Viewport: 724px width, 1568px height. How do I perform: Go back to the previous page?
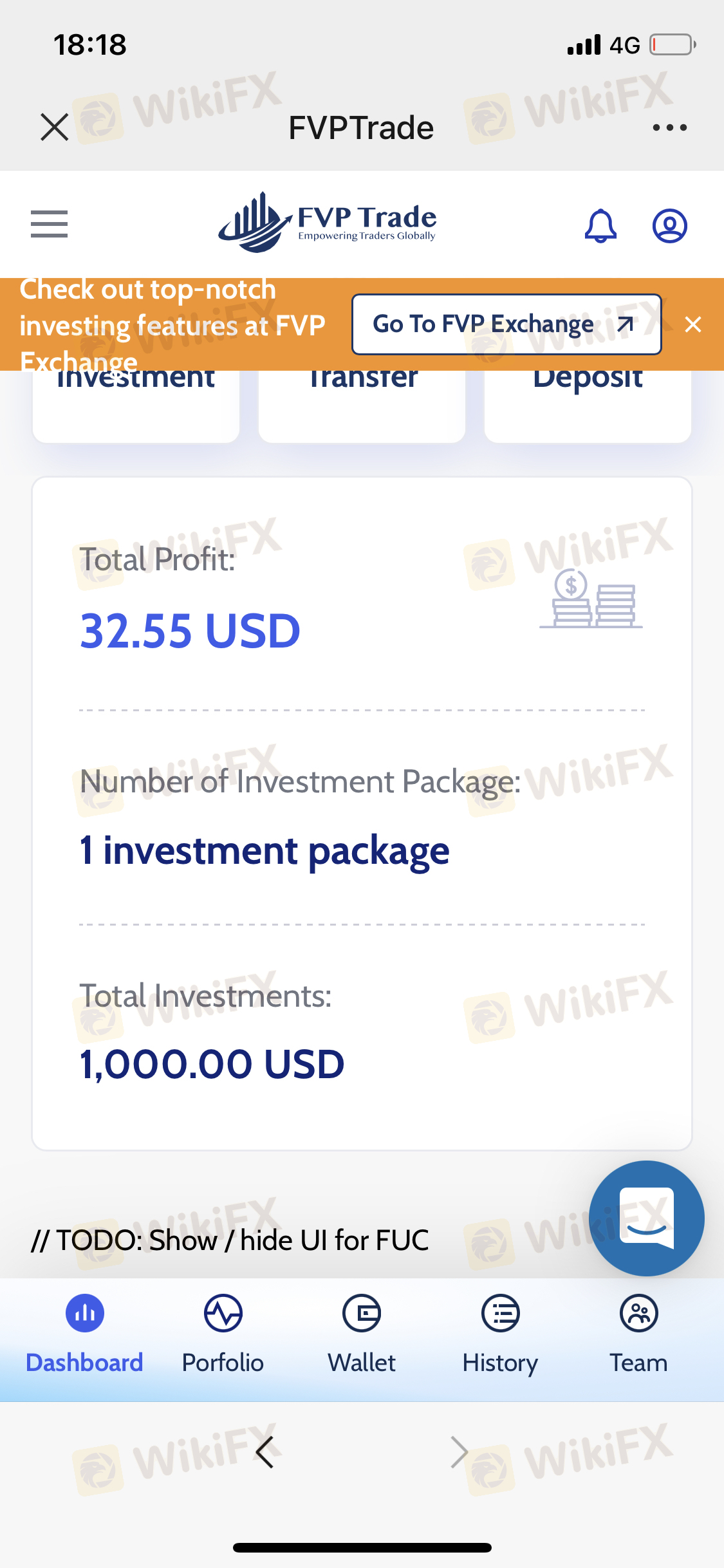point(265,1452)
